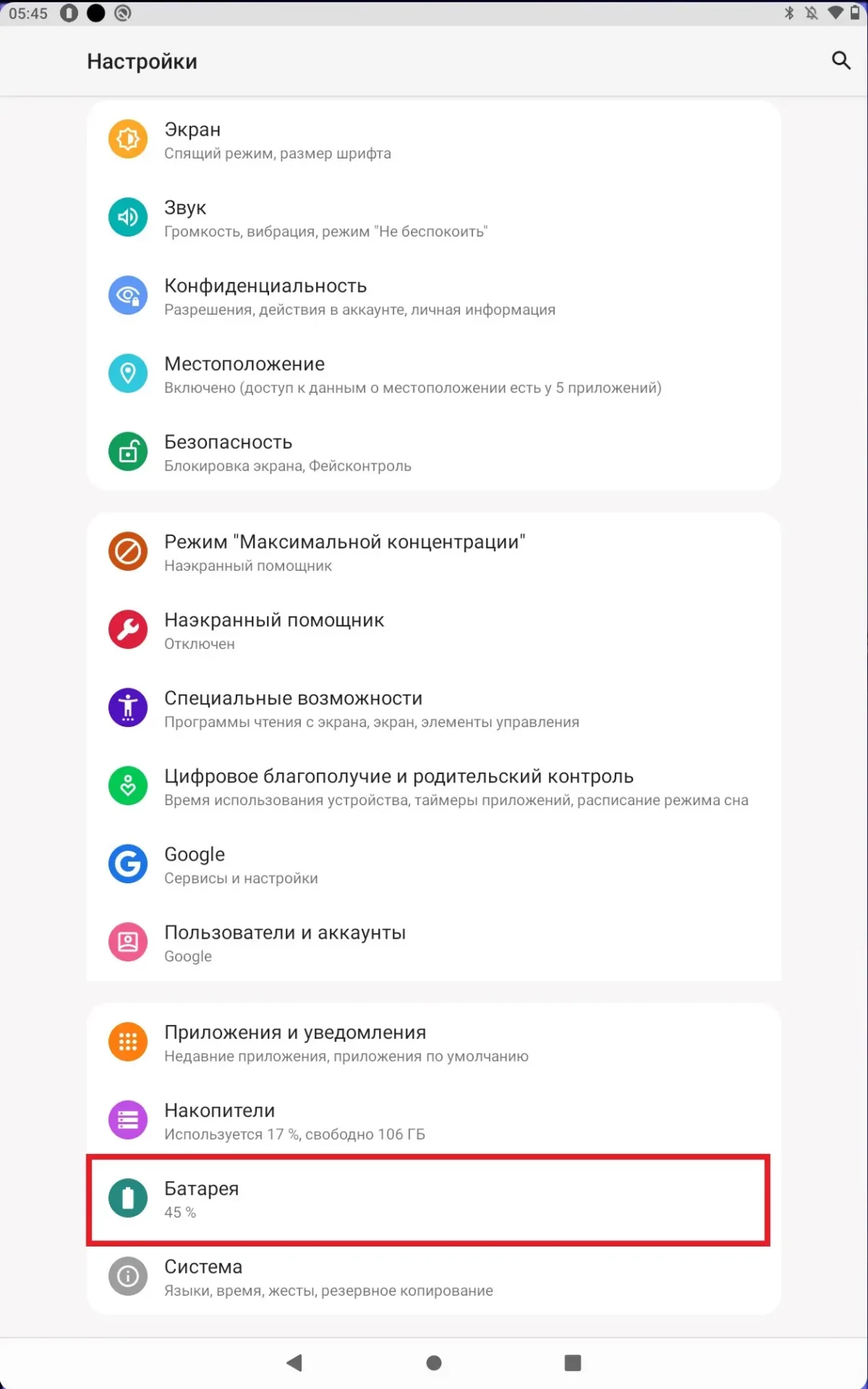Open Google services settings

(x=432, y=865)
